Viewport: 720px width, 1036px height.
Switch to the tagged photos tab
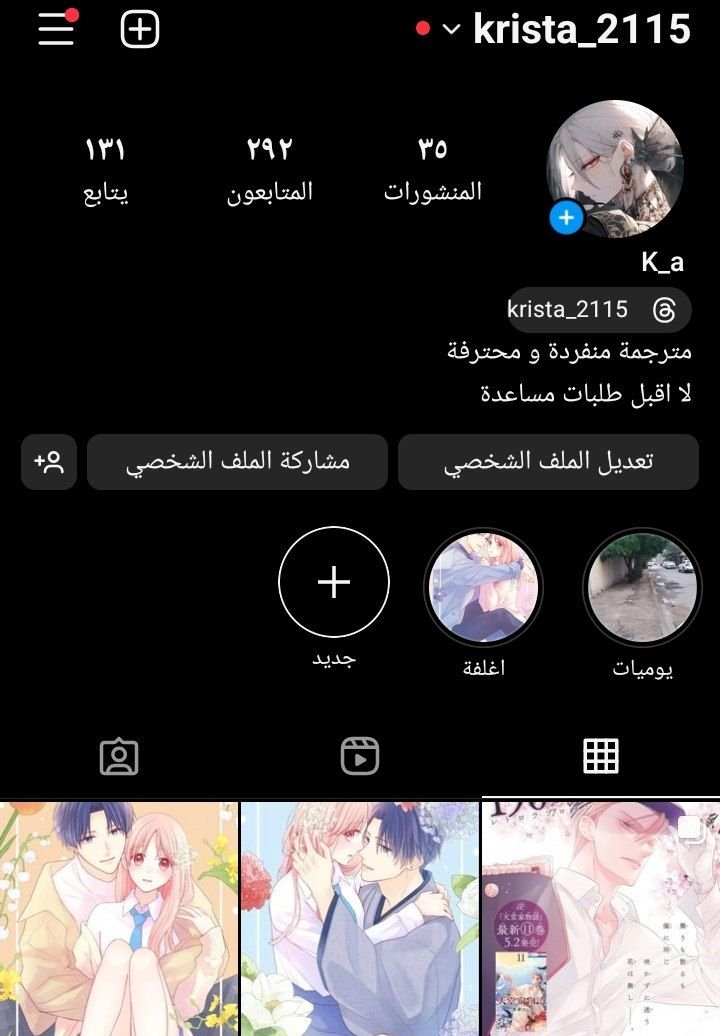coord(119,757)
